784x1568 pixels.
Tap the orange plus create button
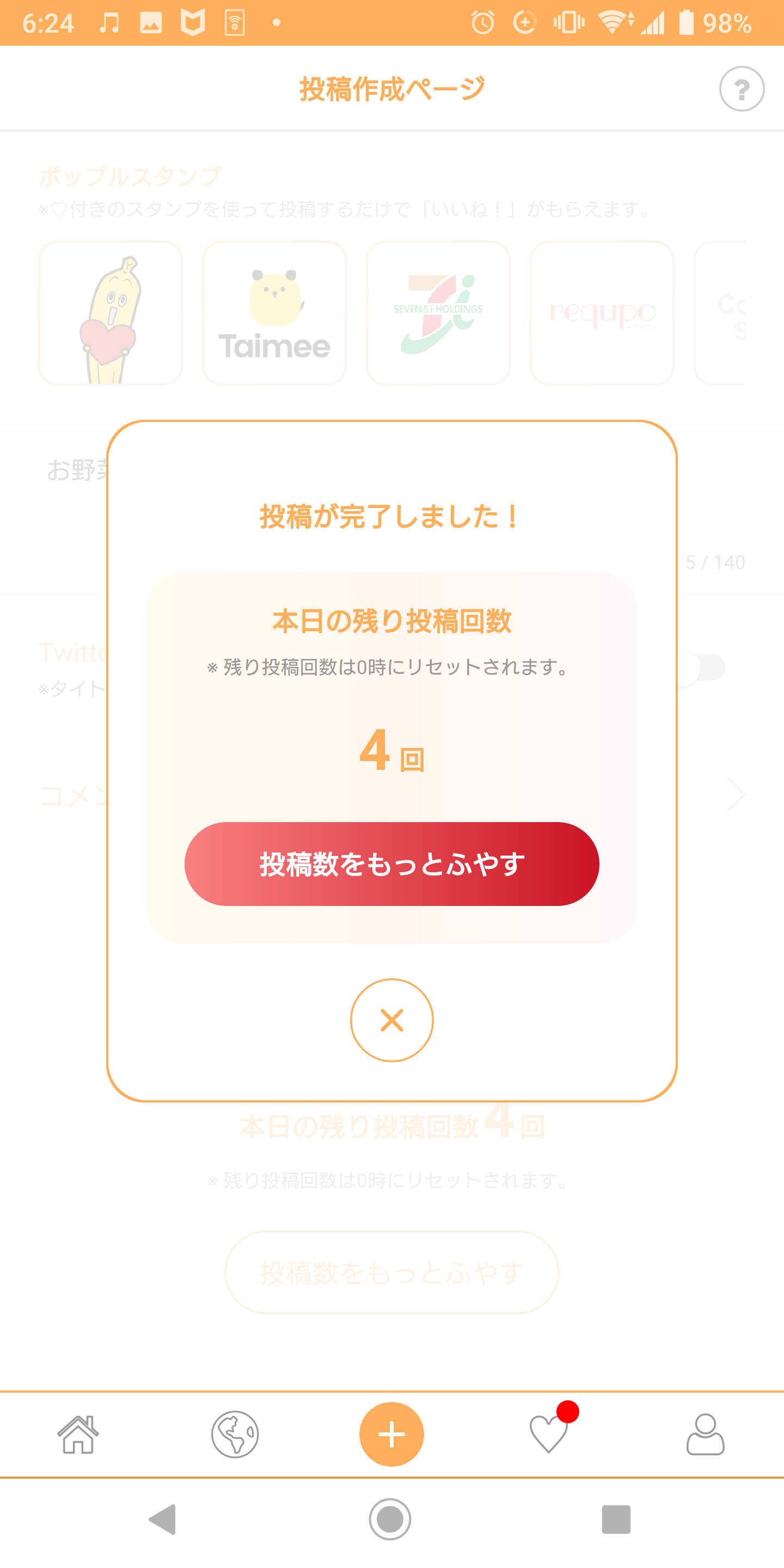click(x=391, y=1434)
